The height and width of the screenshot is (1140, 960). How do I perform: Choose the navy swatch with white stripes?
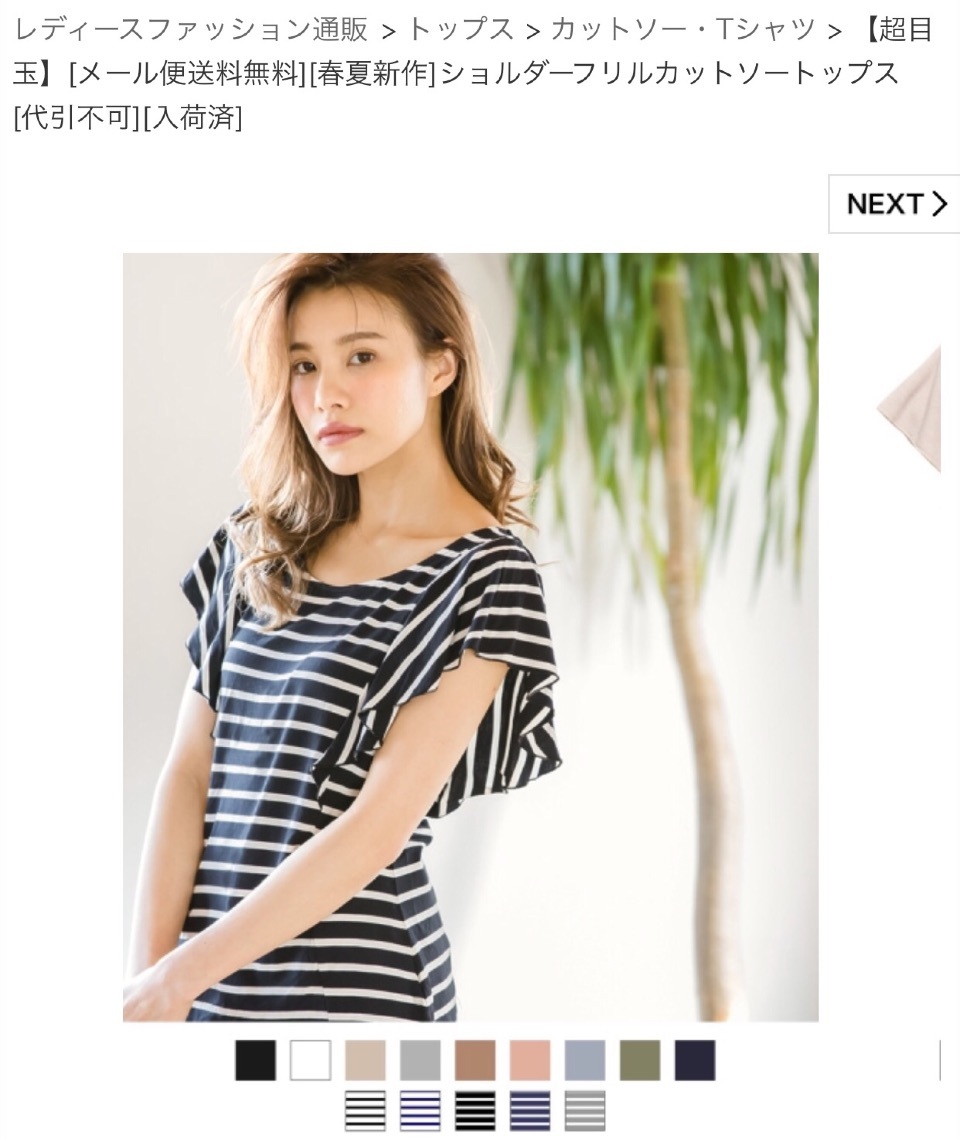coord(530,1111)
